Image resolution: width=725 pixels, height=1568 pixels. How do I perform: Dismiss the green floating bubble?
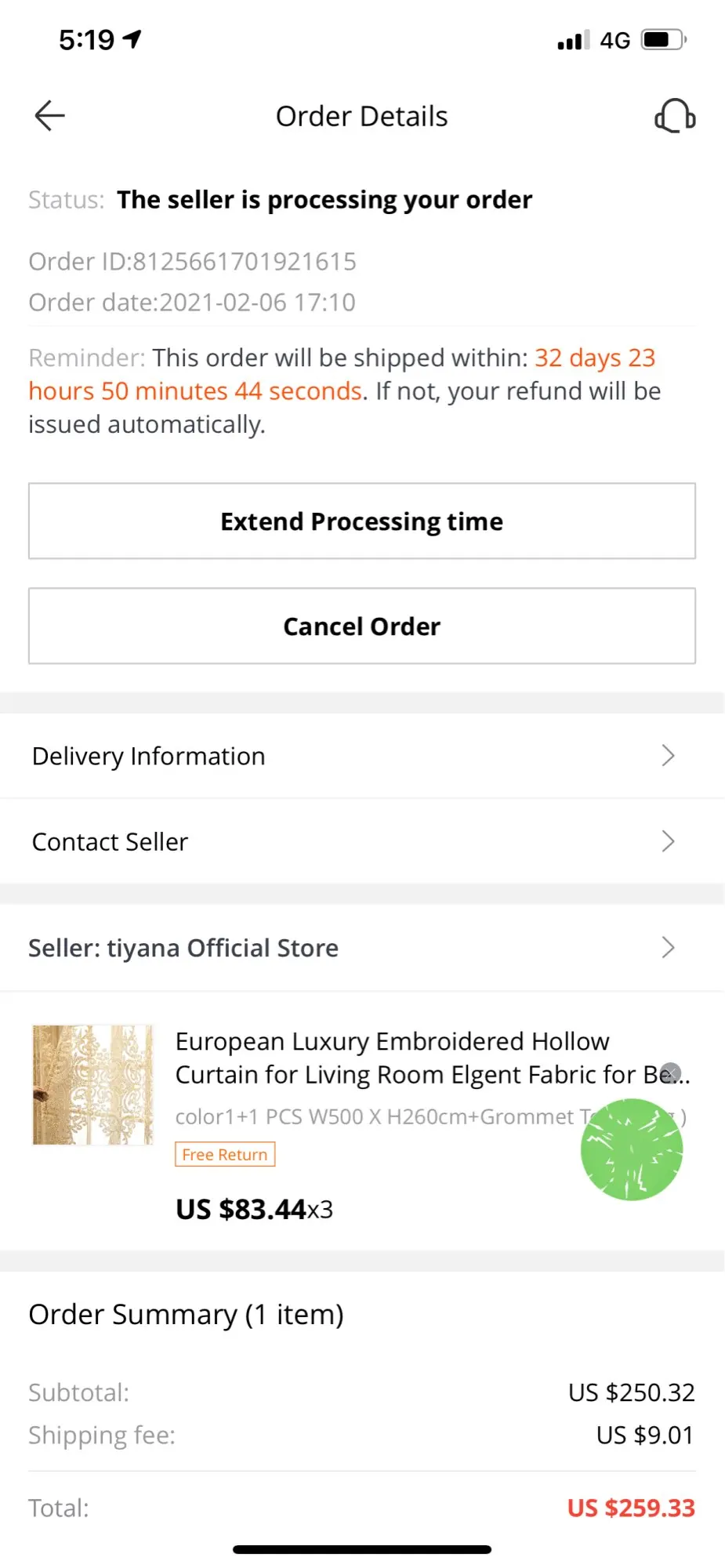point(671,1073)
